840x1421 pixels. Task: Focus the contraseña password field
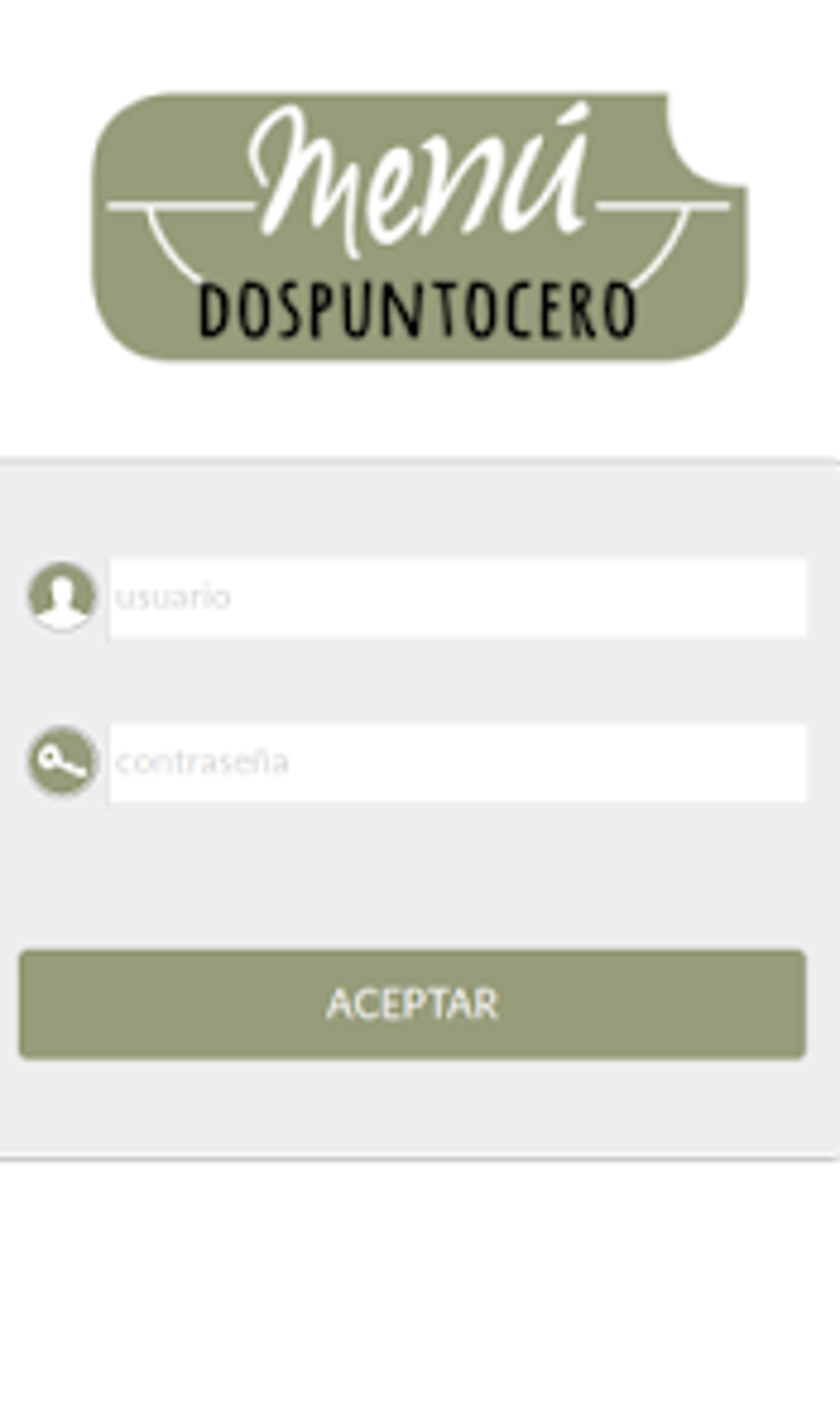click(x=458, y=762)
